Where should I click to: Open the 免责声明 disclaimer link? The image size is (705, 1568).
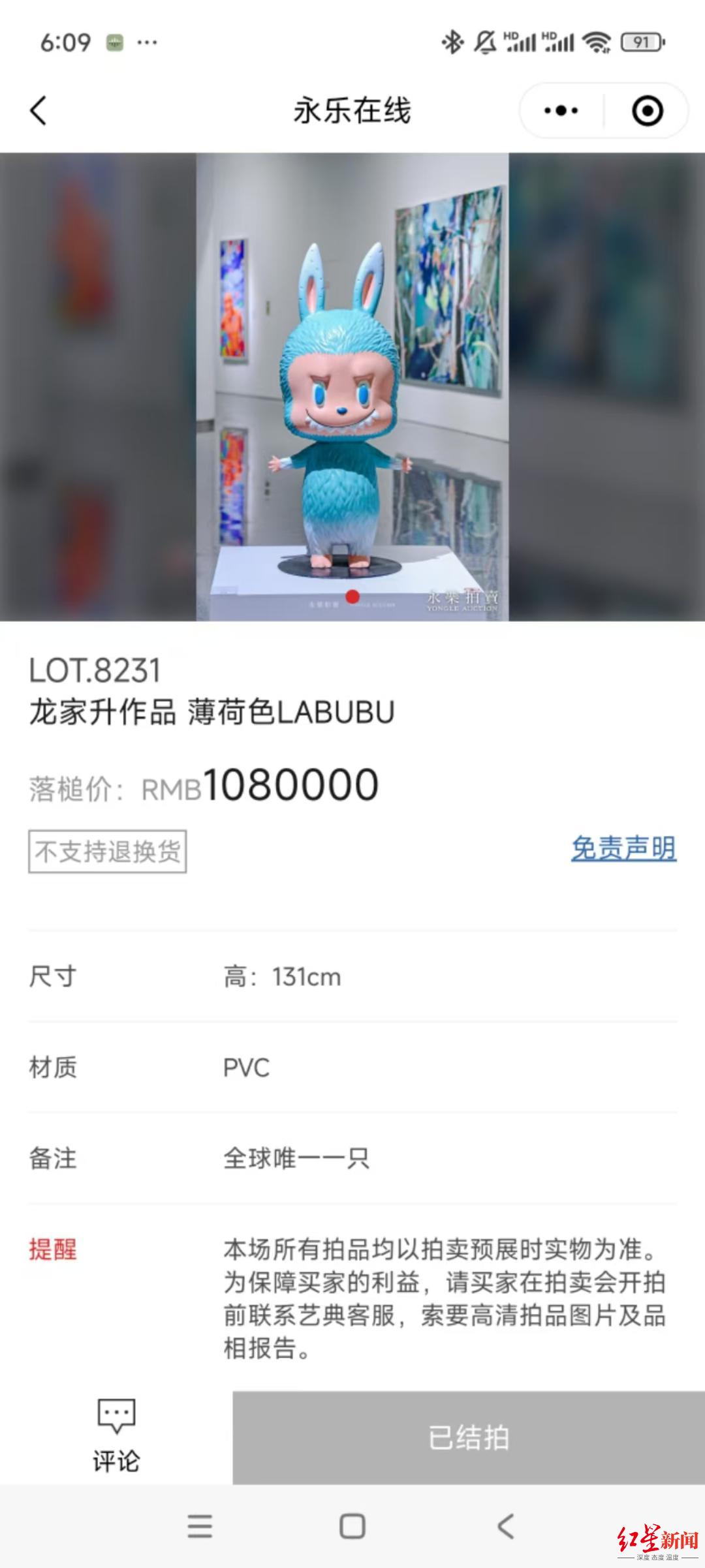624,846
